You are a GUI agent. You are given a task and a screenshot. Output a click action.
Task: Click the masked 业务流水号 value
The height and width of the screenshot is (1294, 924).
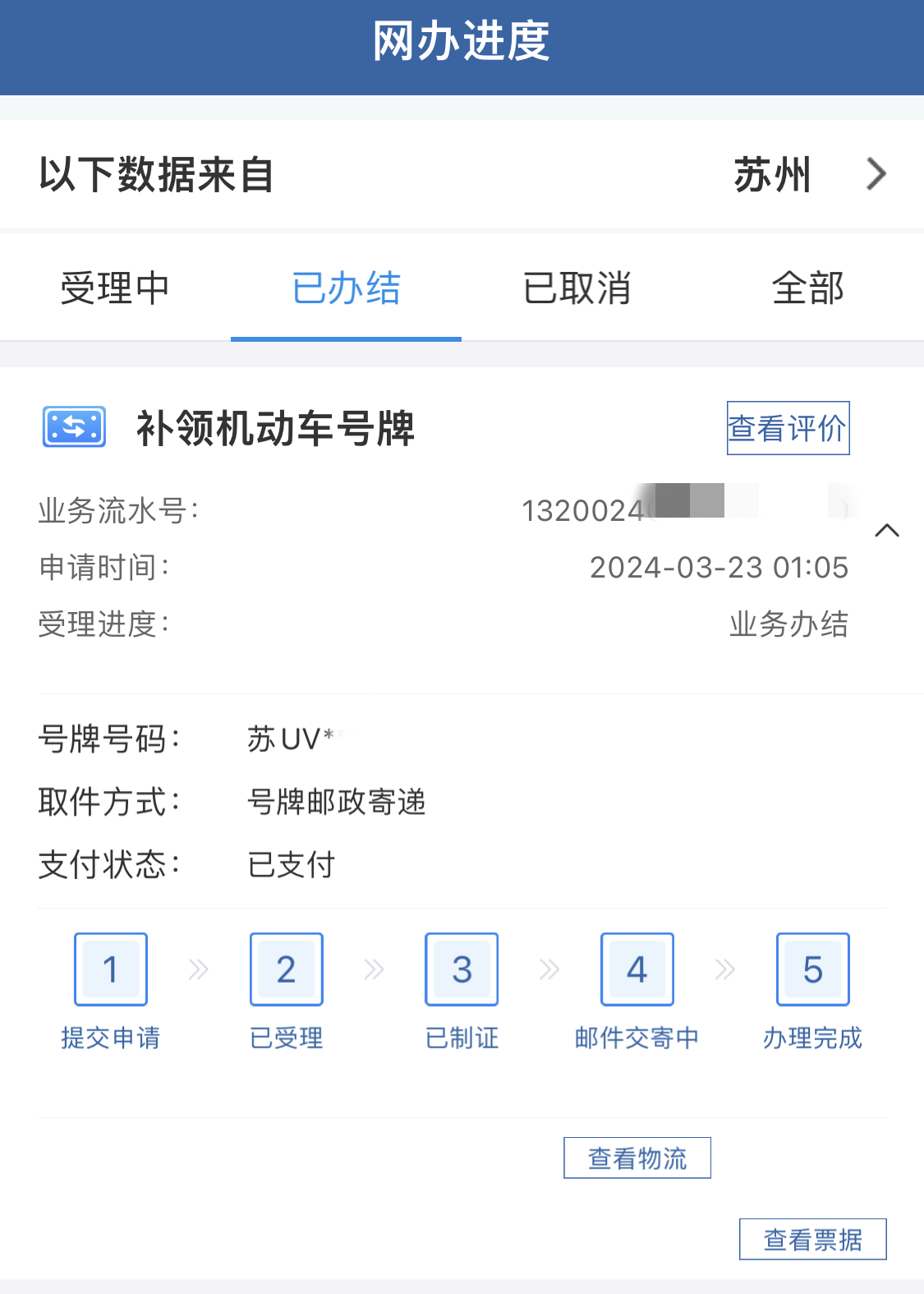(x=682, y=509)
